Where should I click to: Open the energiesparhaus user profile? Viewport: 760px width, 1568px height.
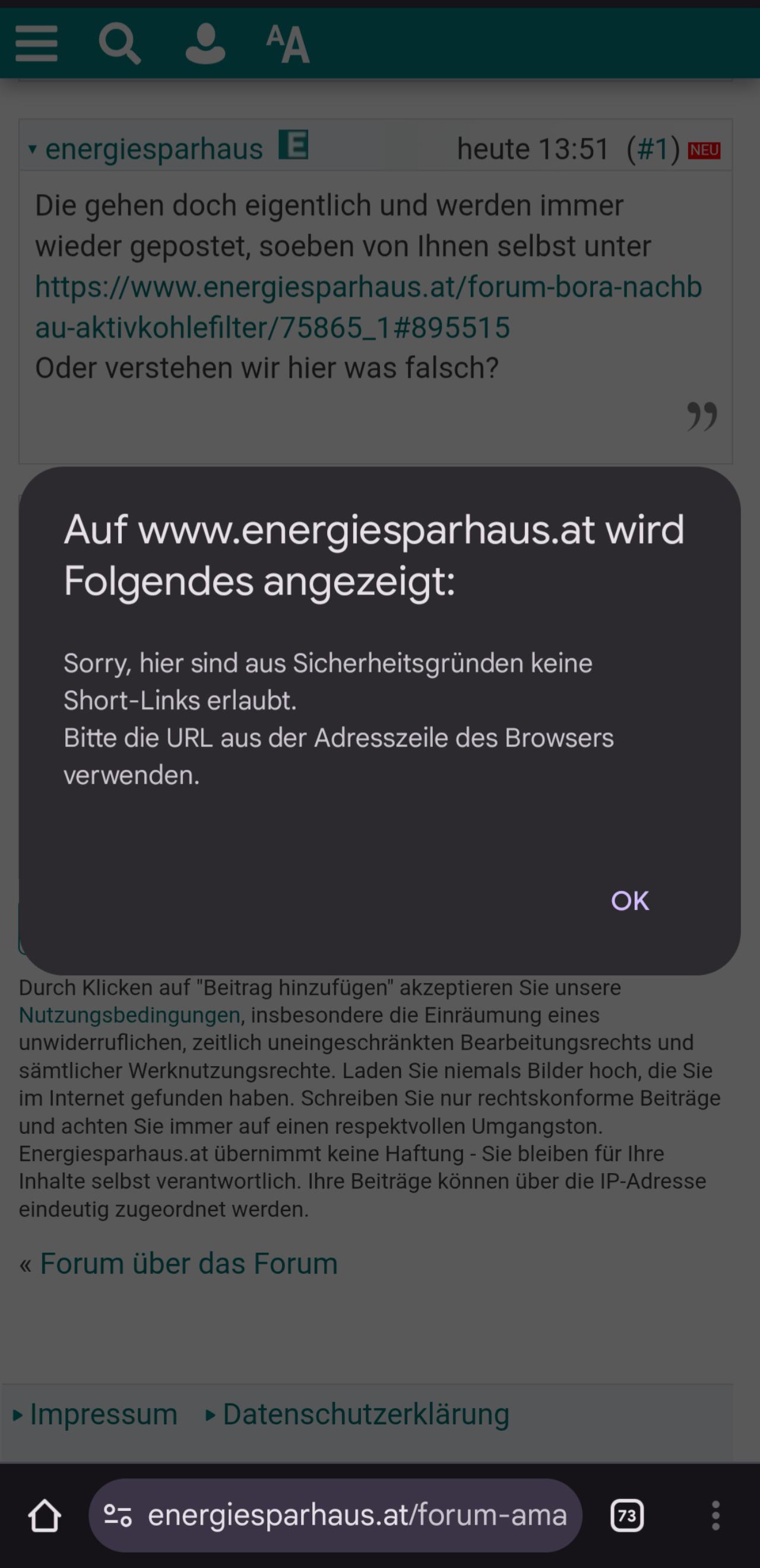[x=153, y=148]
